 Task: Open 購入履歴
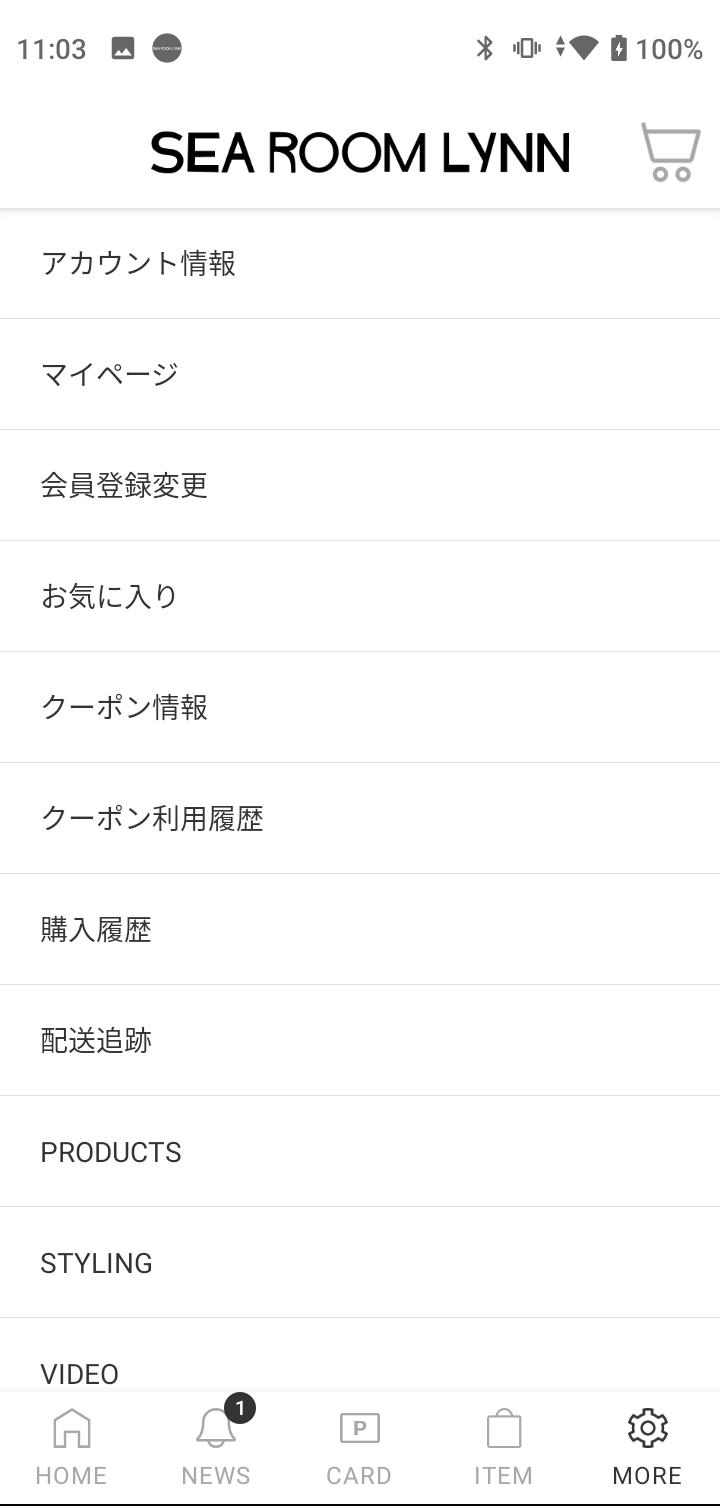(360, 930)
